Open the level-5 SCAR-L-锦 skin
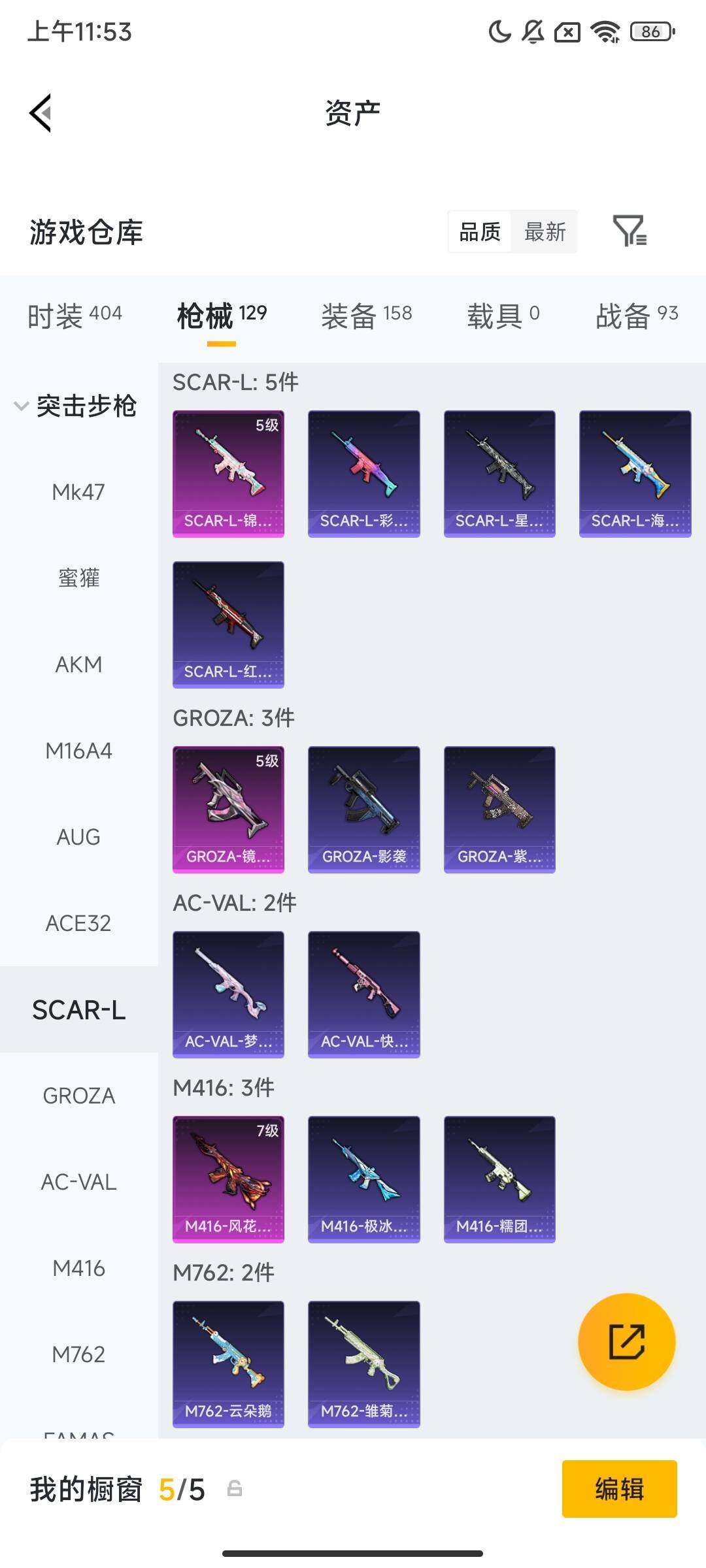706x1568 pixels. (228, 474)
